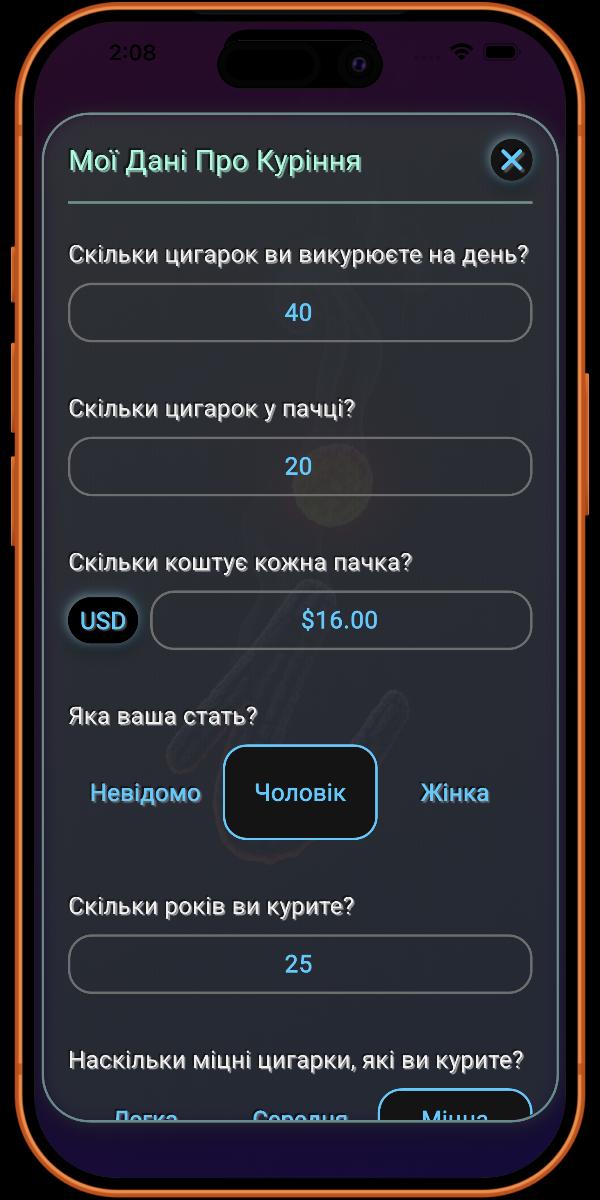This screenshot has width=600, height=1200.
Task: Select Чоловік as gender
Action: click(300, 792)
